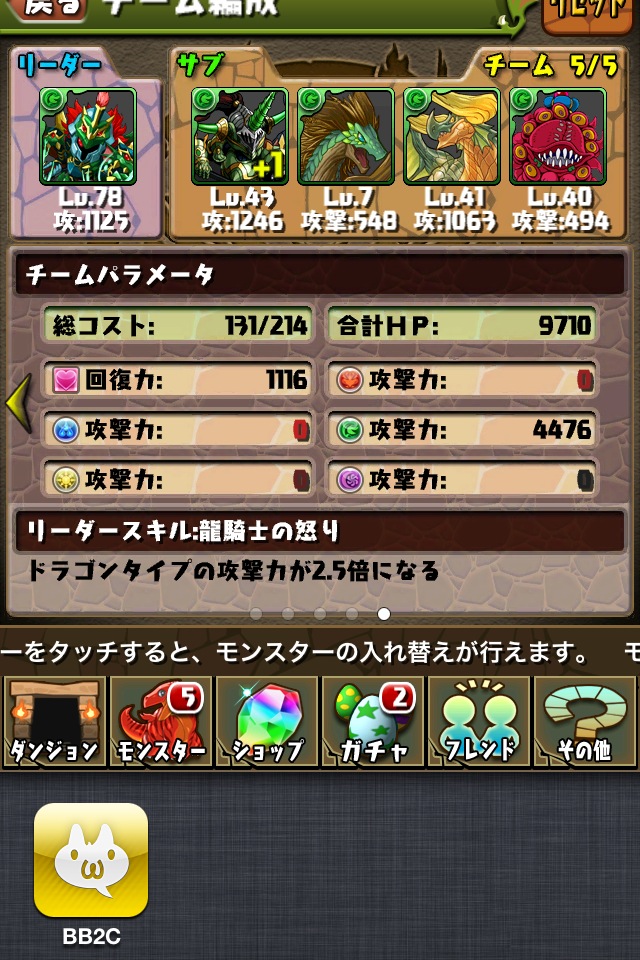The height and width of the screenshot is (960, 640).
Task: Tap the red sub monster at Lv.40
Action: (557, 137)
